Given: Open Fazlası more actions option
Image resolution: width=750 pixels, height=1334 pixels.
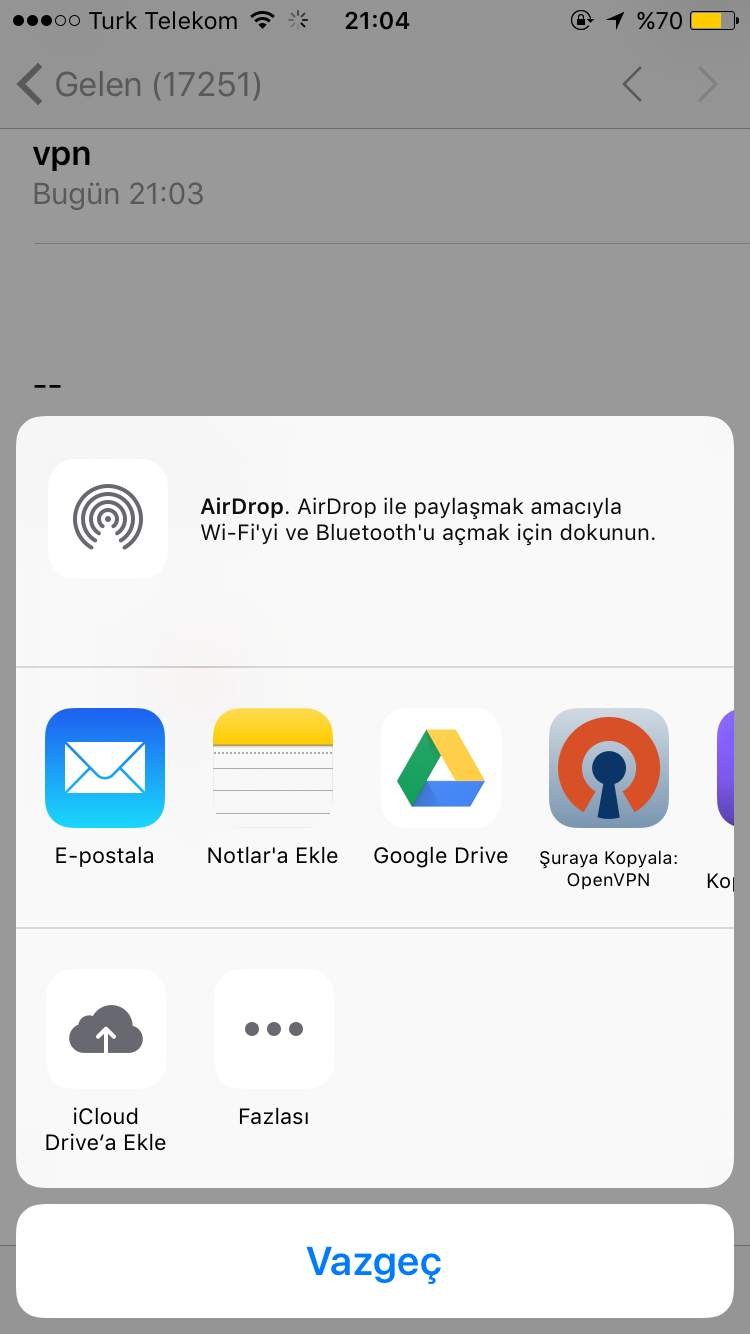Looking at the screenshot, I should [x=274, y=1029].
